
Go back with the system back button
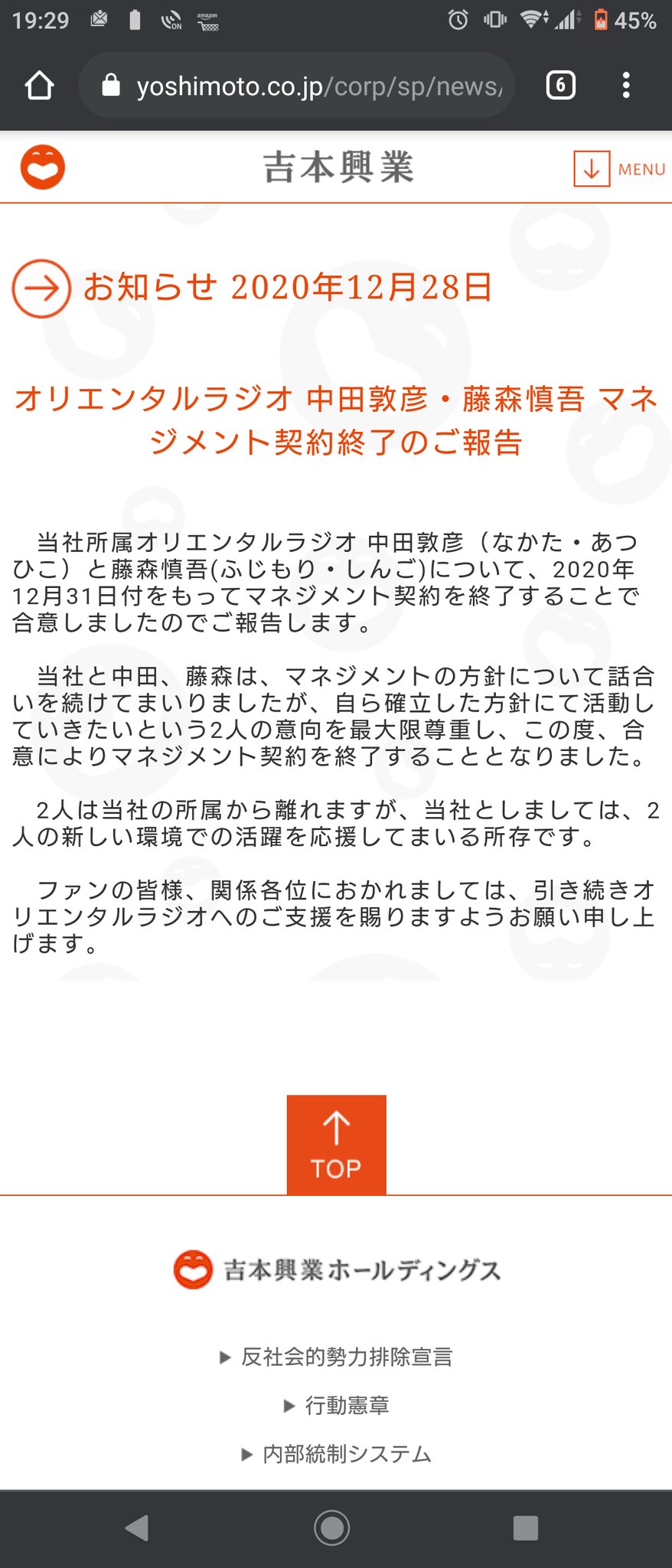[x=137, y=1528]
